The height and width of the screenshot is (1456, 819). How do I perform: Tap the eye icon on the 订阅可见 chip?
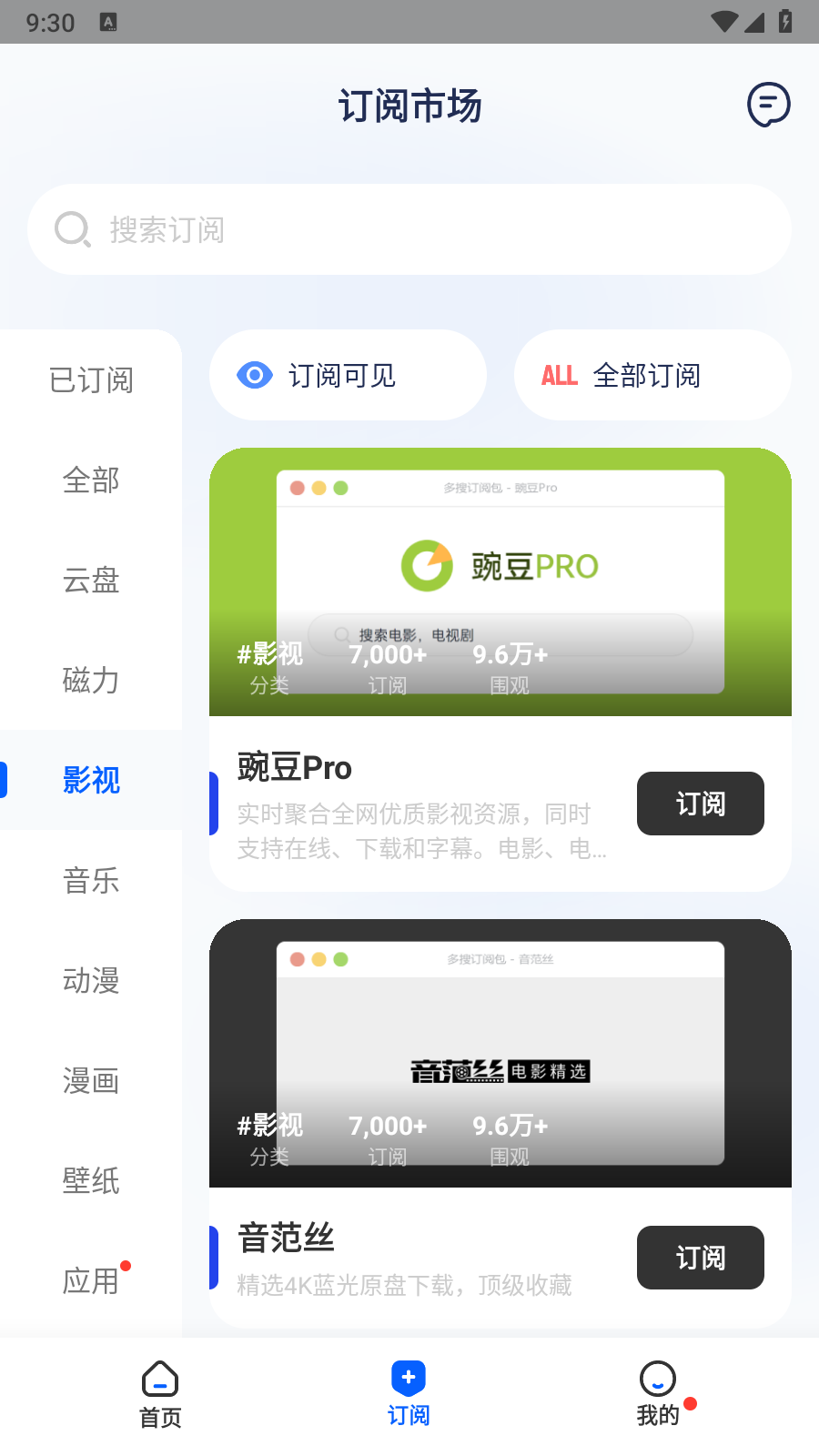(252, 375)
